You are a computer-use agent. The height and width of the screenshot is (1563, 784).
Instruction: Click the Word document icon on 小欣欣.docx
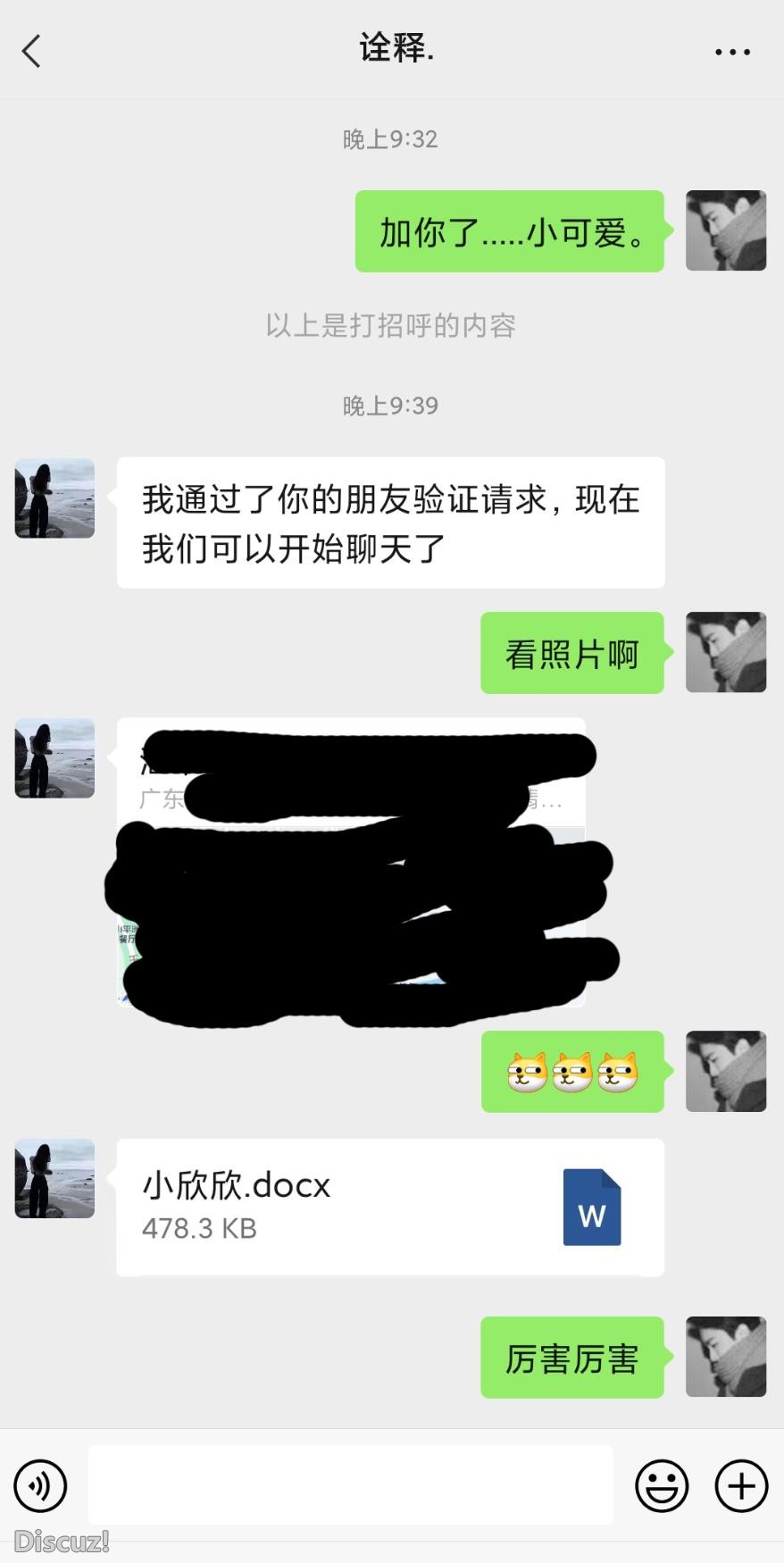(x=591, y=1208)
